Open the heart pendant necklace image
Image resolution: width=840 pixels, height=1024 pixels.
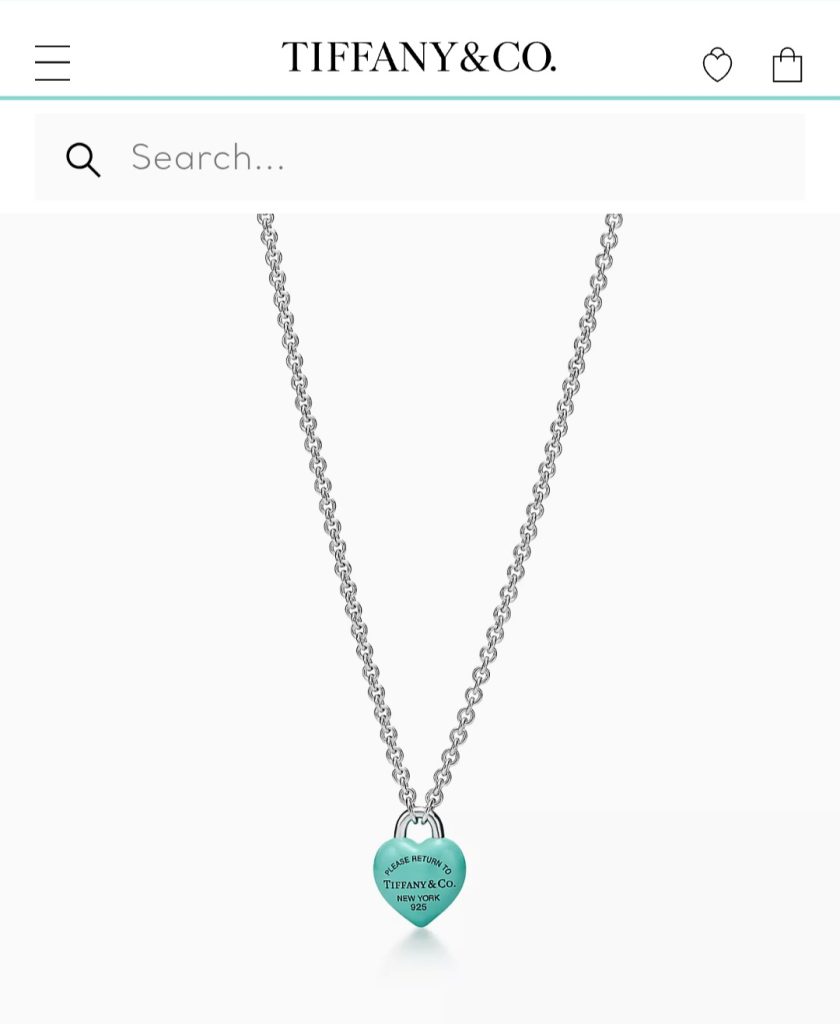pos(420,600)
